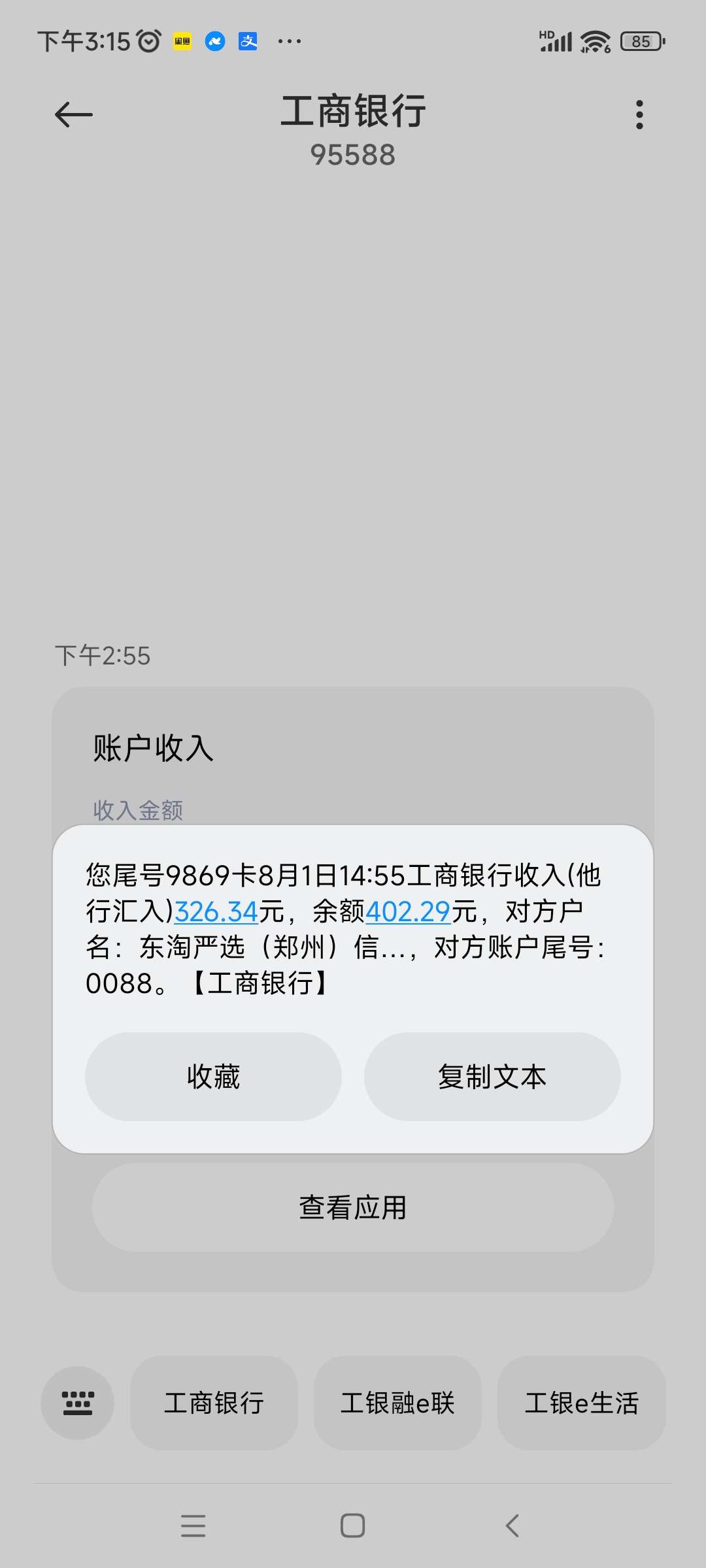Open the 工银融e联 service menu
Image resolution: width=706 pixels, height=1568 pixels.
pos(397,1403)
